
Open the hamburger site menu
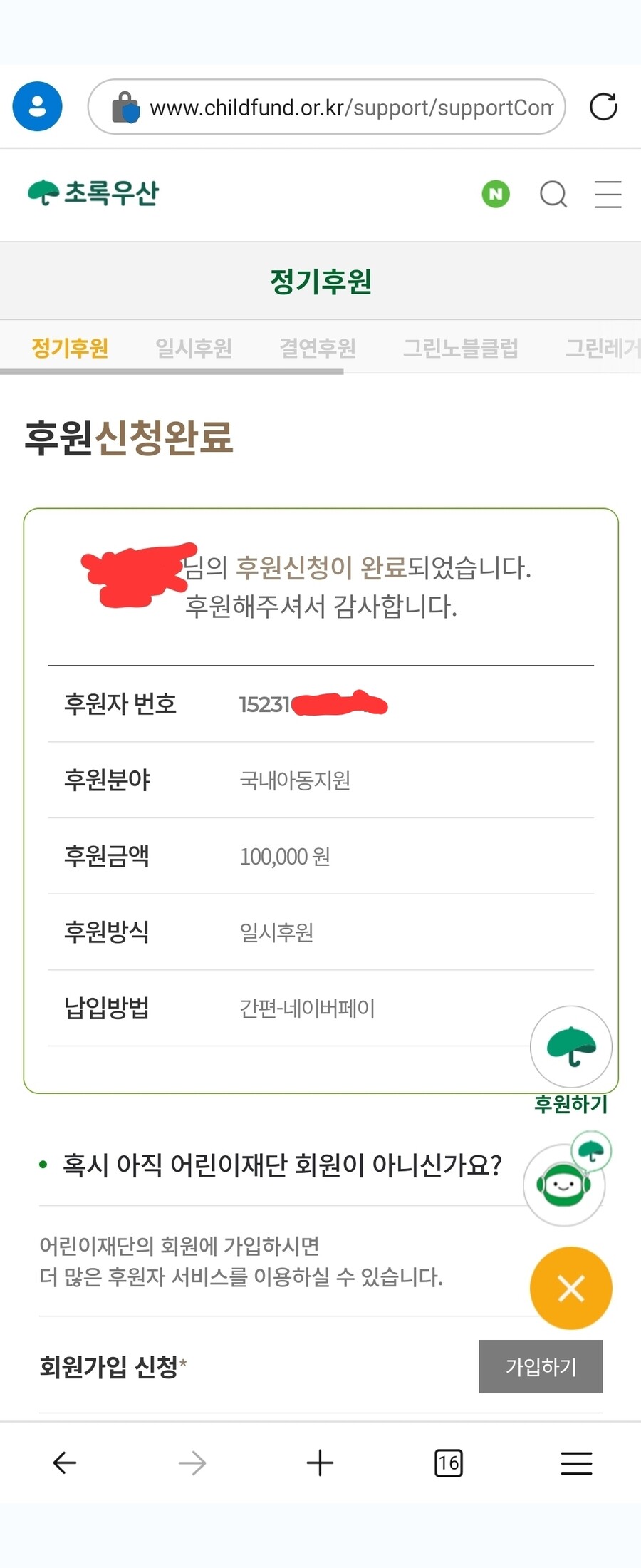pyautogui.click(x=608, y=194)
